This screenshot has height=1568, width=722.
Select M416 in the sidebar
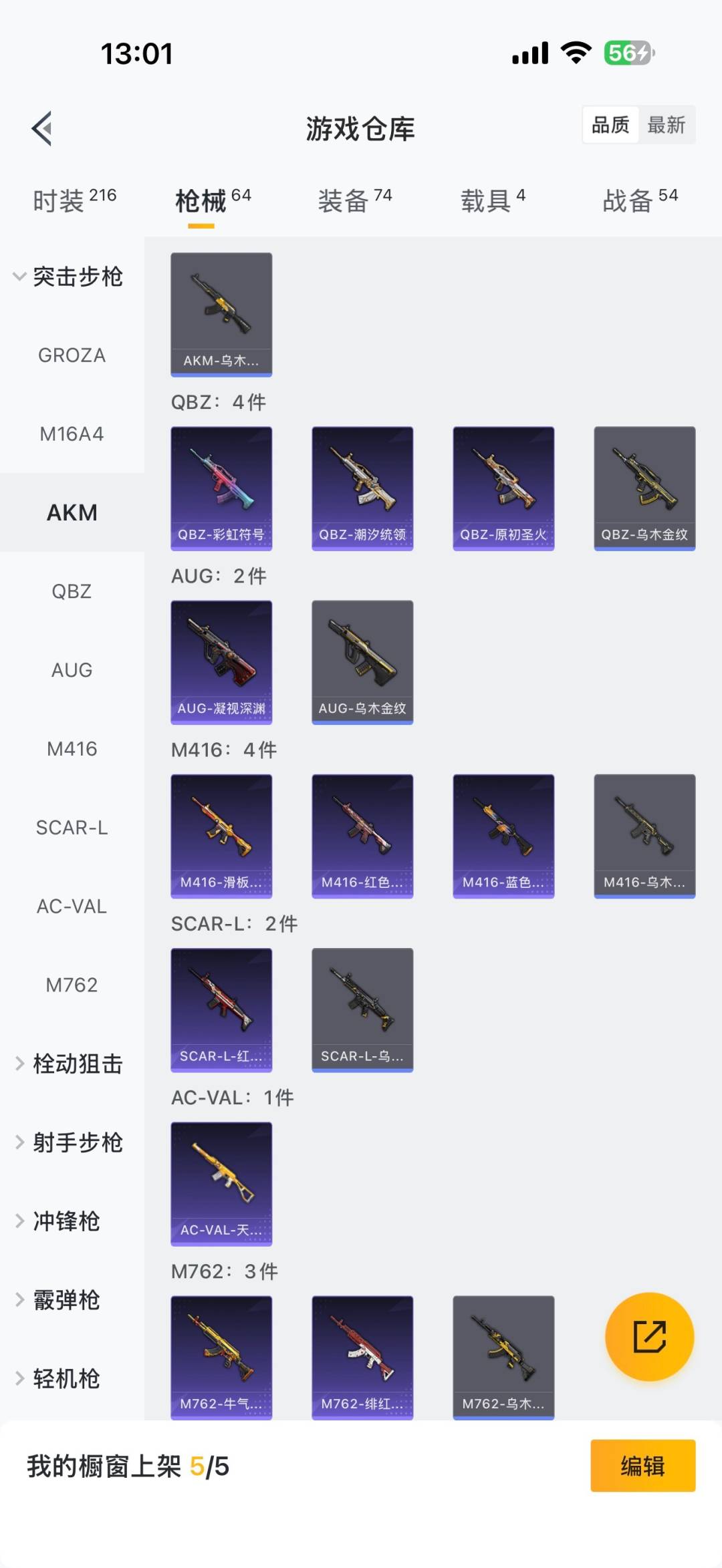(72, 749)
